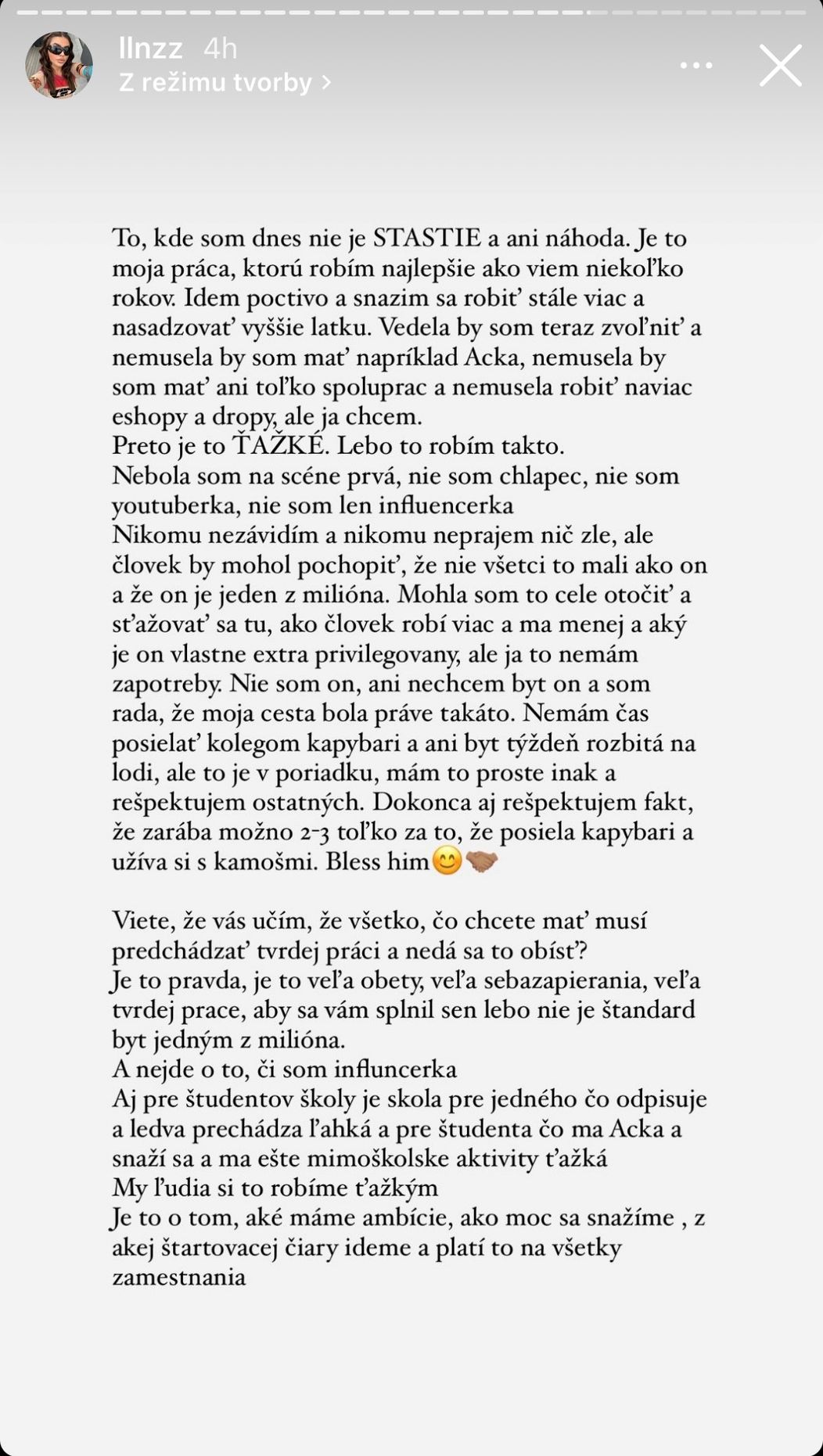Close the story with the X icon

pos(779,67)
